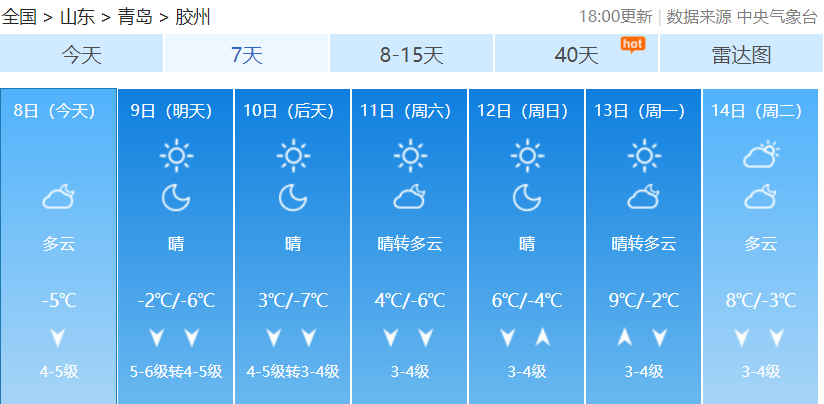Go to 青岛 breadcrumb link
The height and width of the screenshot is (404, 824).
(135, 17)
